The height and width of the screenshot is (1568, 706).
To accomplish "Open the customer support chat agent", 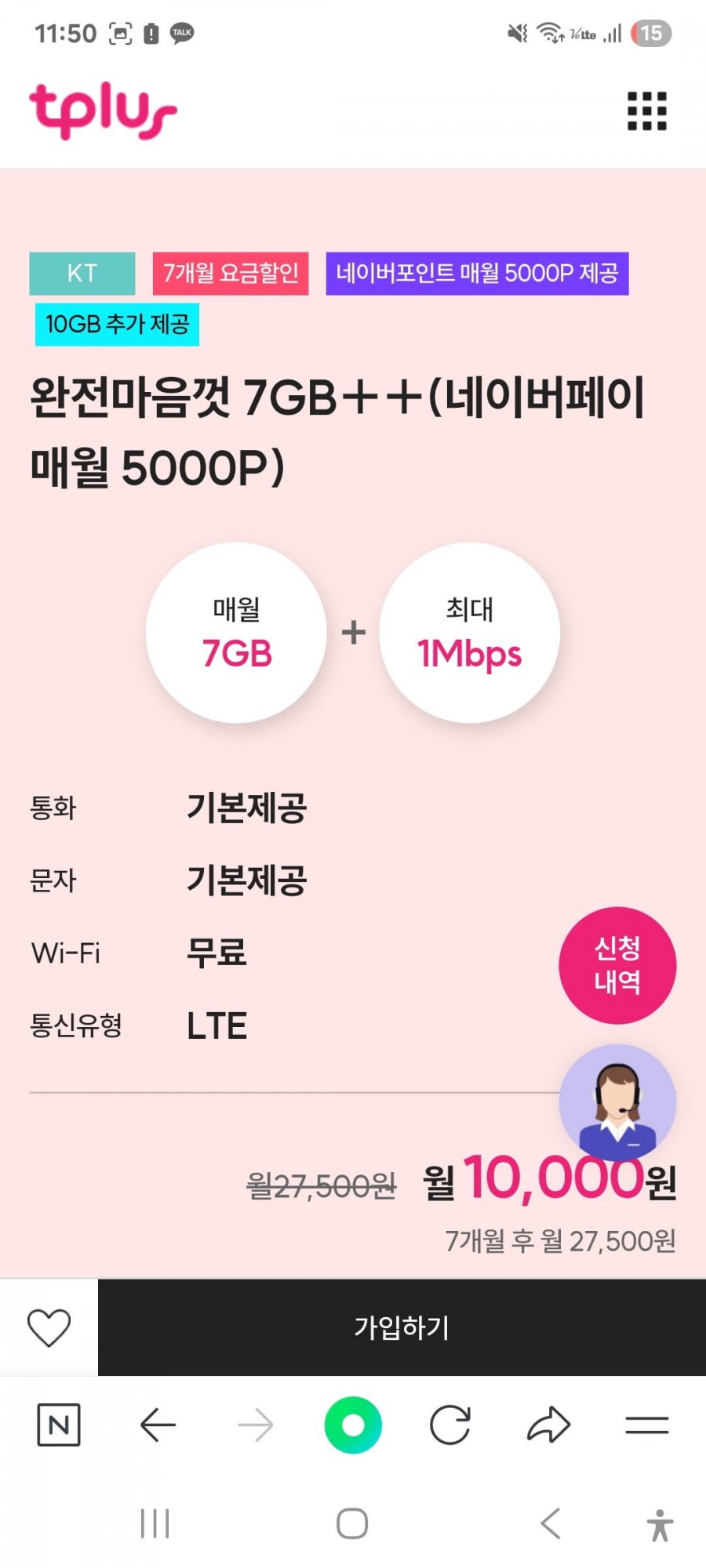I will coord(617,1102).
